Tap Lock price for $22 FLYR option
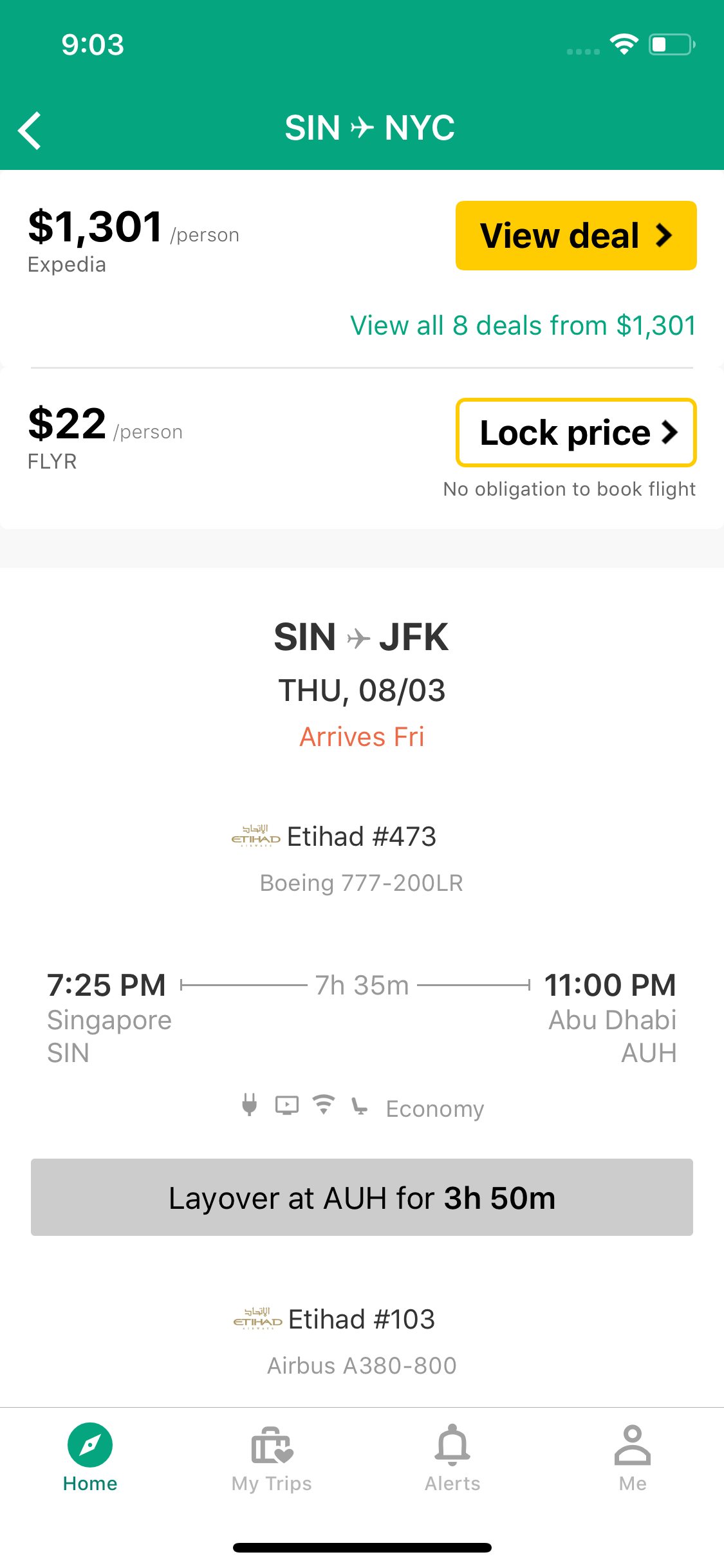Viewport: 724px width, 1568px height. [576, 433]
